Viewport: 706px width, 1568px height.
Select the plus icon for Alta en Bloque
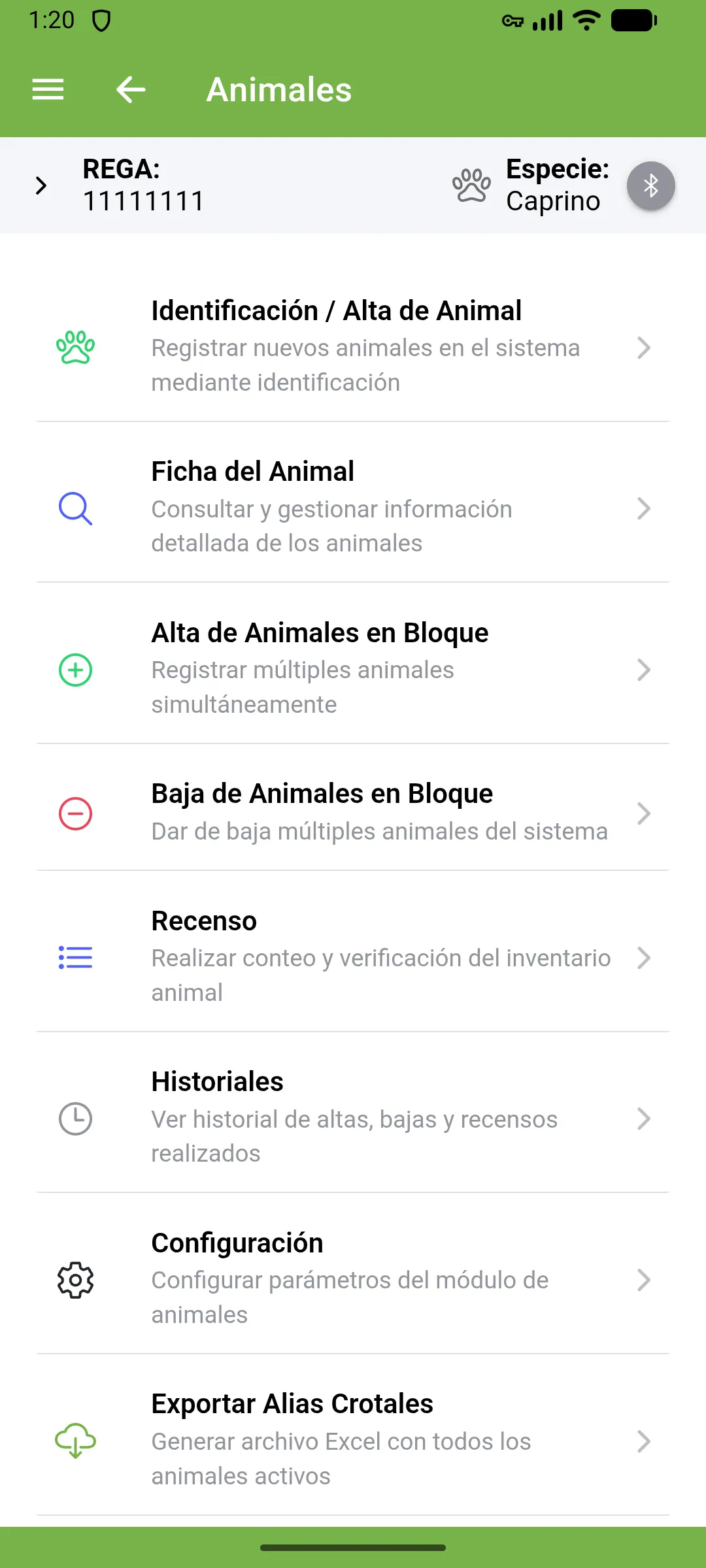click(x=75, y=669)
